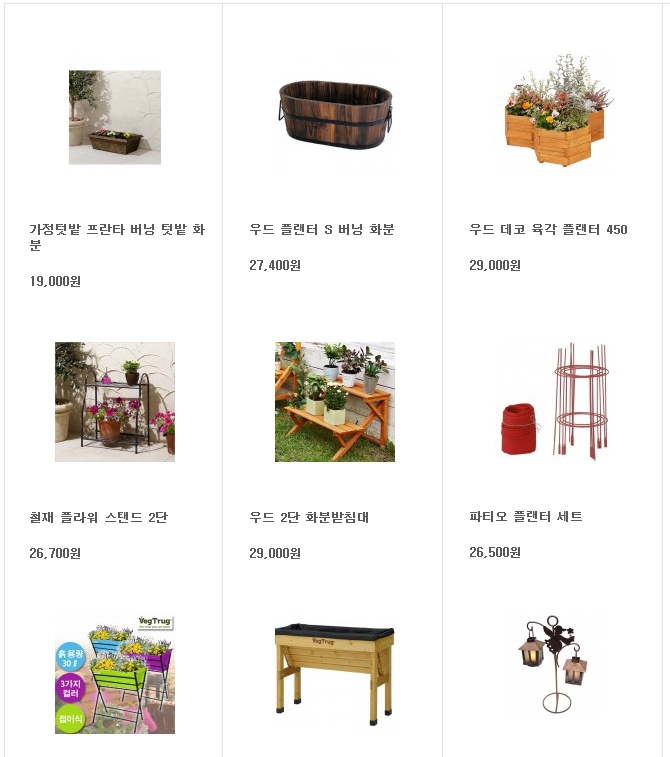View the 우드 플랜터 S 버닝 화분 item
The width and height of the screenshot is (670, 757).
tap(334, 117)
